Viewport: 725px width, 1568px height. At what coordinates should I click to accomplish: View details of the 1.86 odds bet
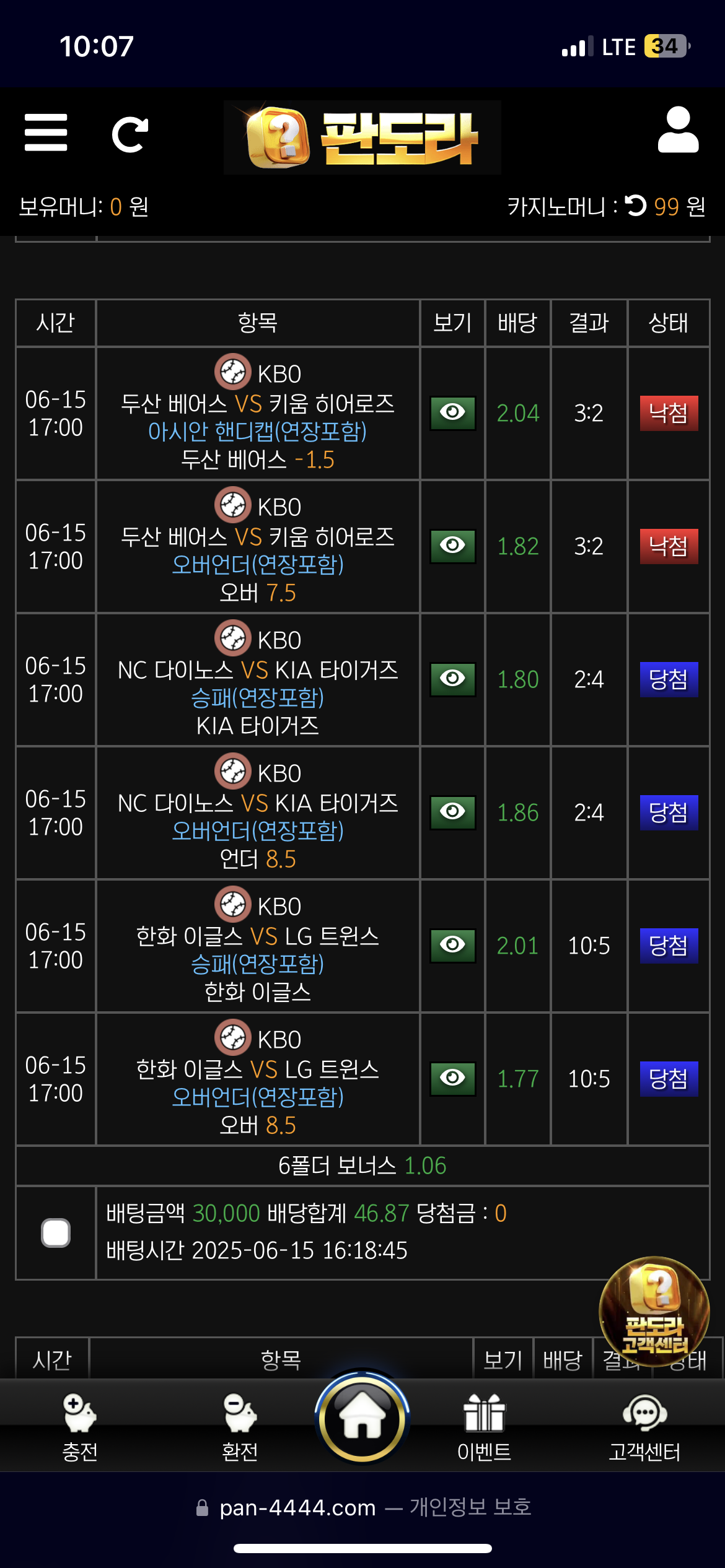click(x=453, y=812)
